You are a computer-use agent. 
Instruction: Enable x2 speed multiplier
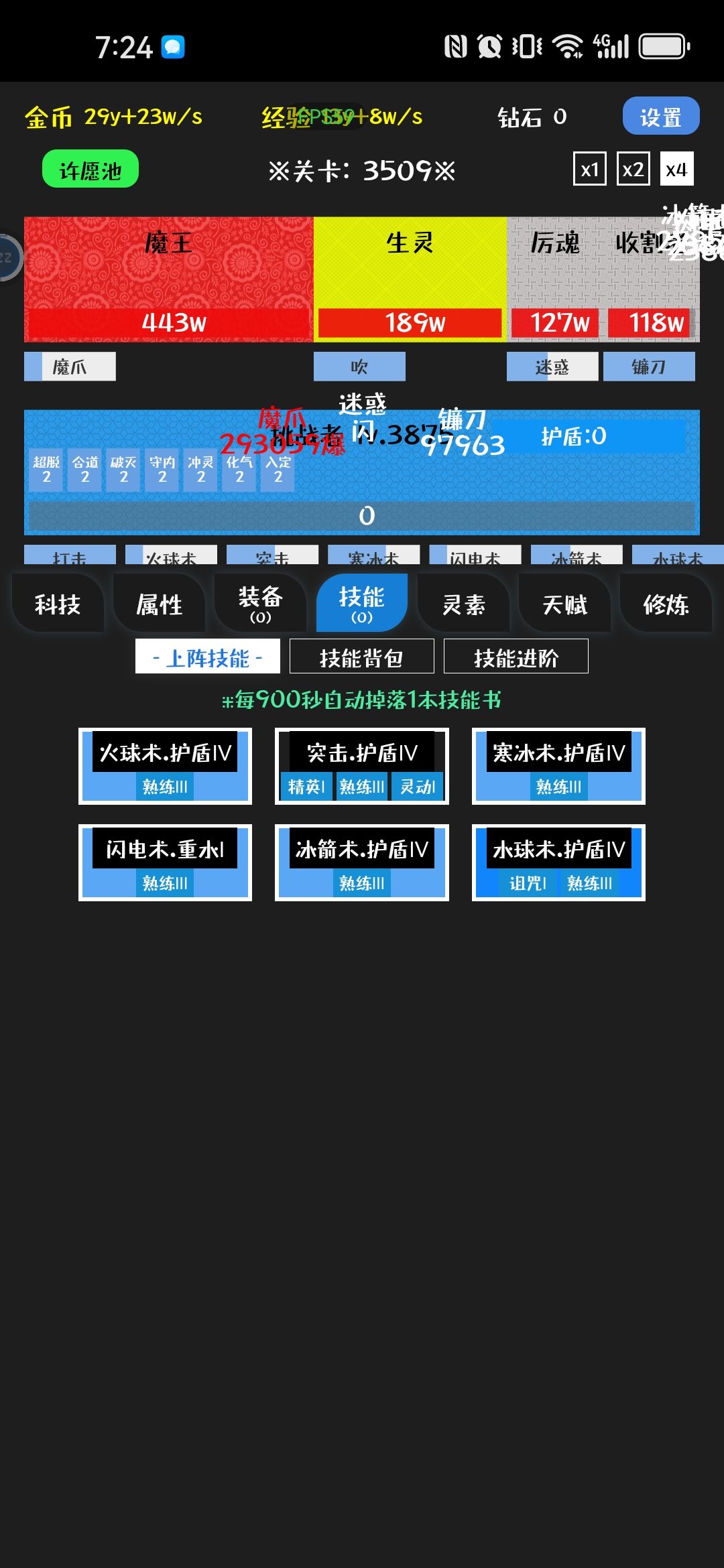click(632, 170)
